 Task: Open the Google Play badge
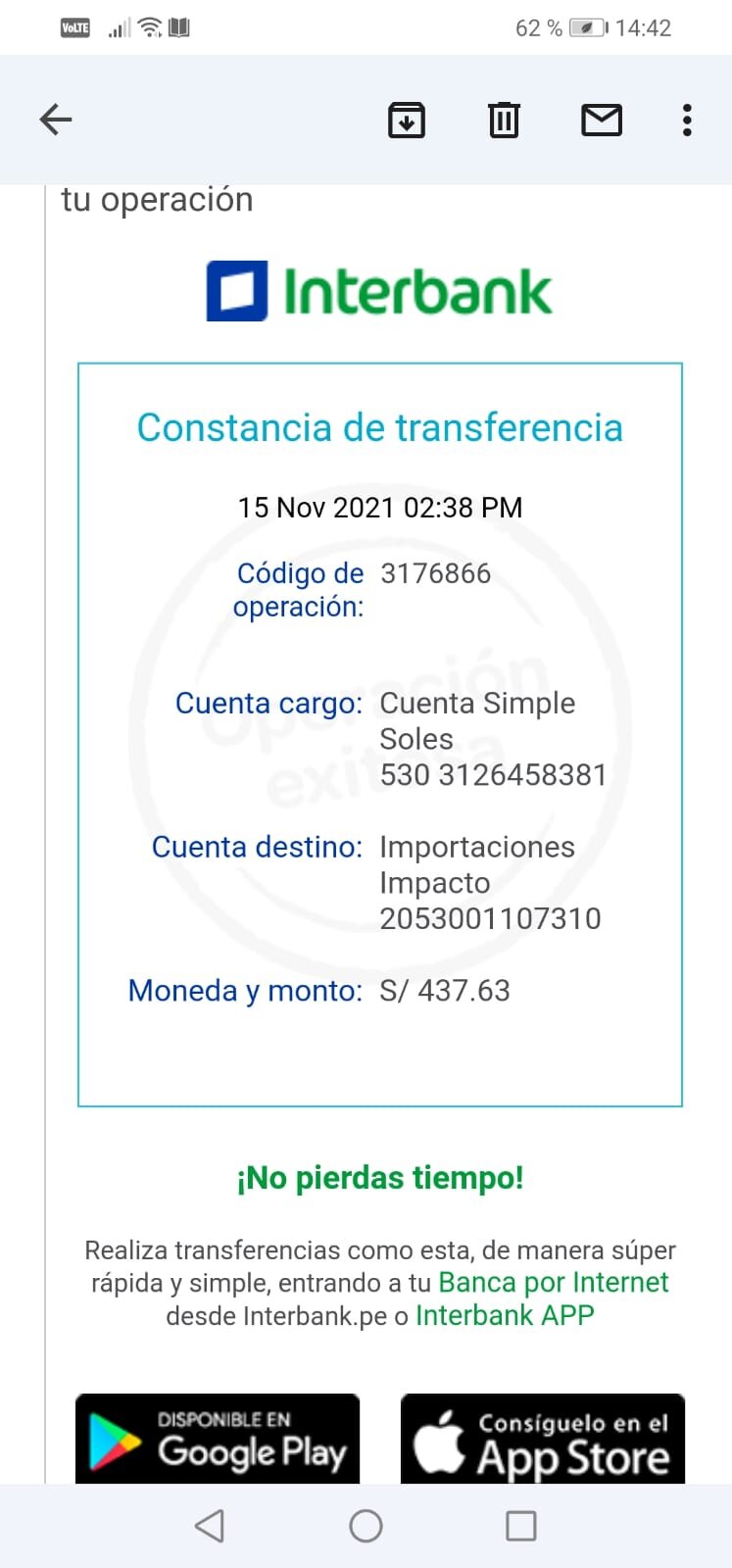(218, 1439)
